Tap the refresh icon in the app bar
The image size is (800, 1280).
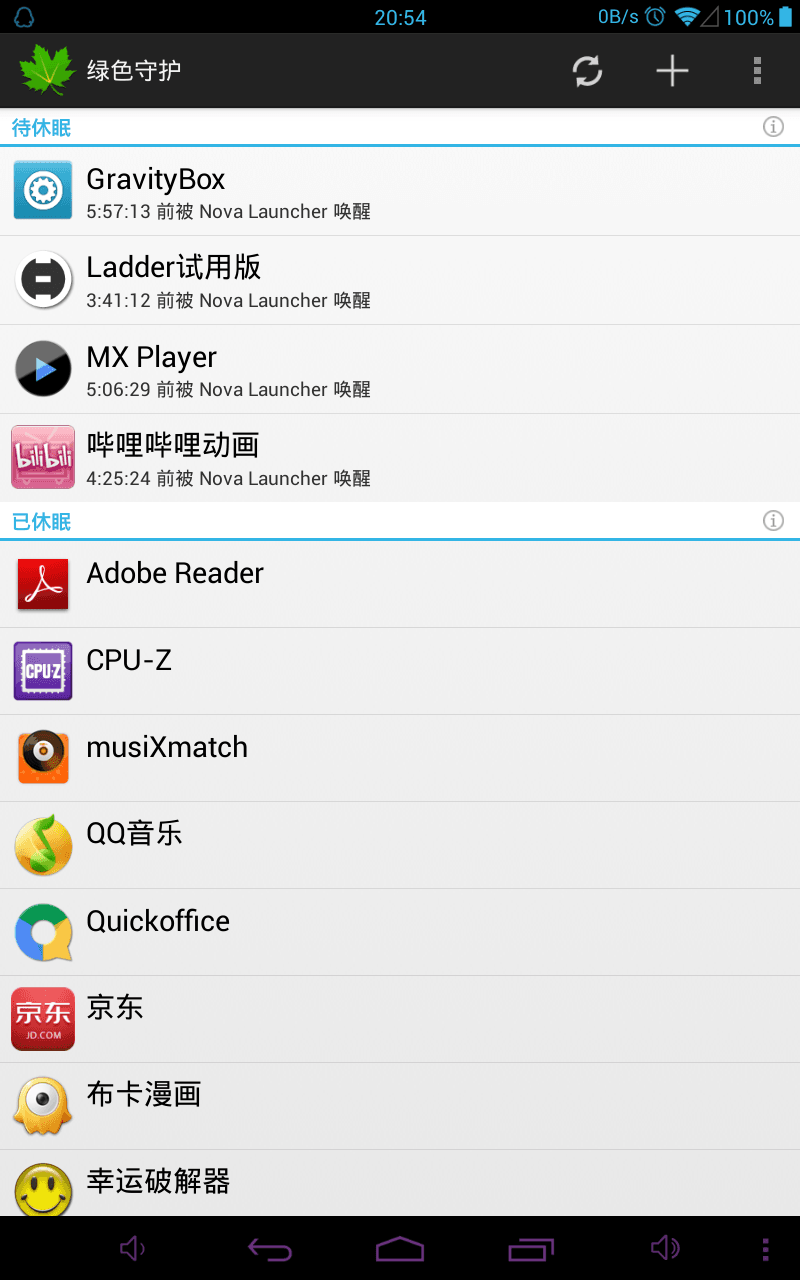coord(587,71)
